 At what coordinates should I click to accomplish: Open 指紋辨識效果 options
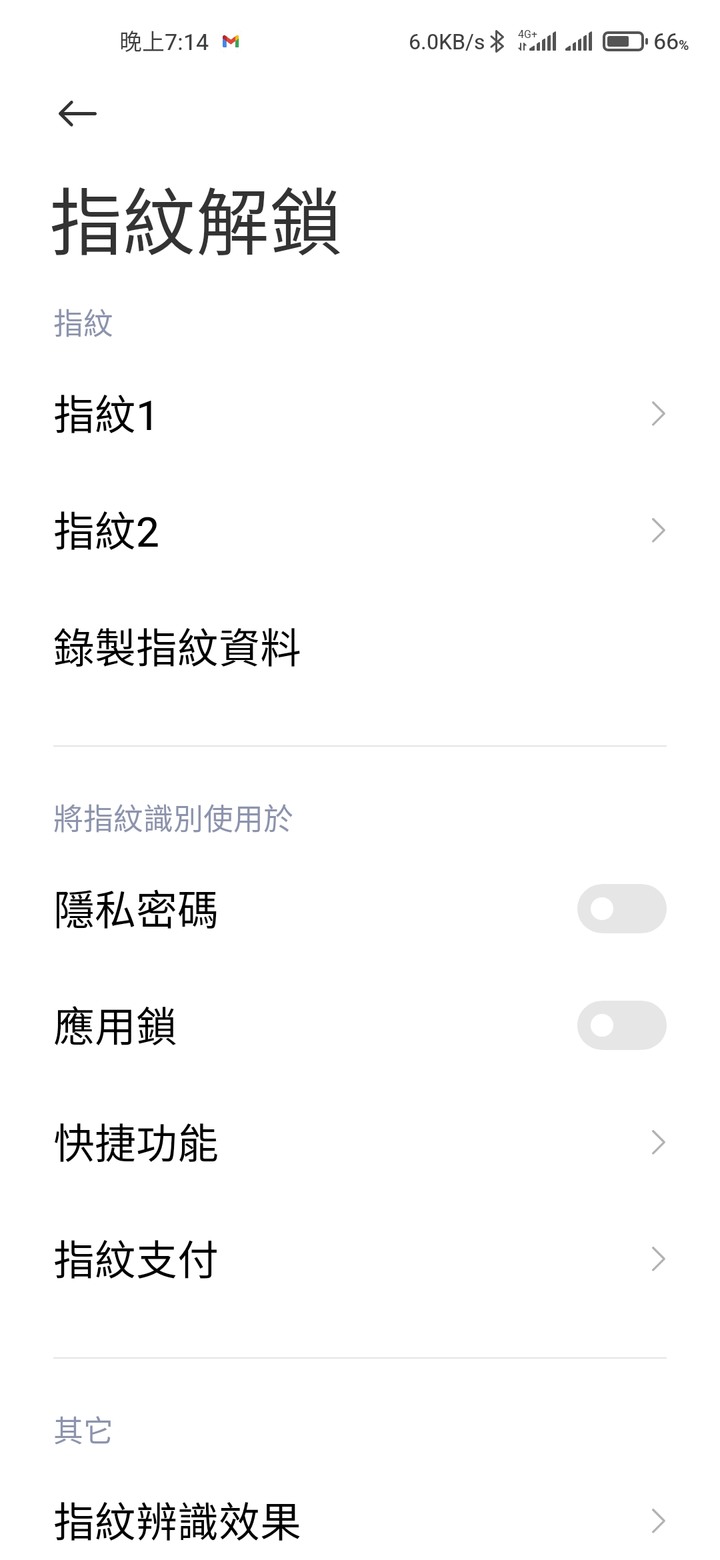(360, 1521)
